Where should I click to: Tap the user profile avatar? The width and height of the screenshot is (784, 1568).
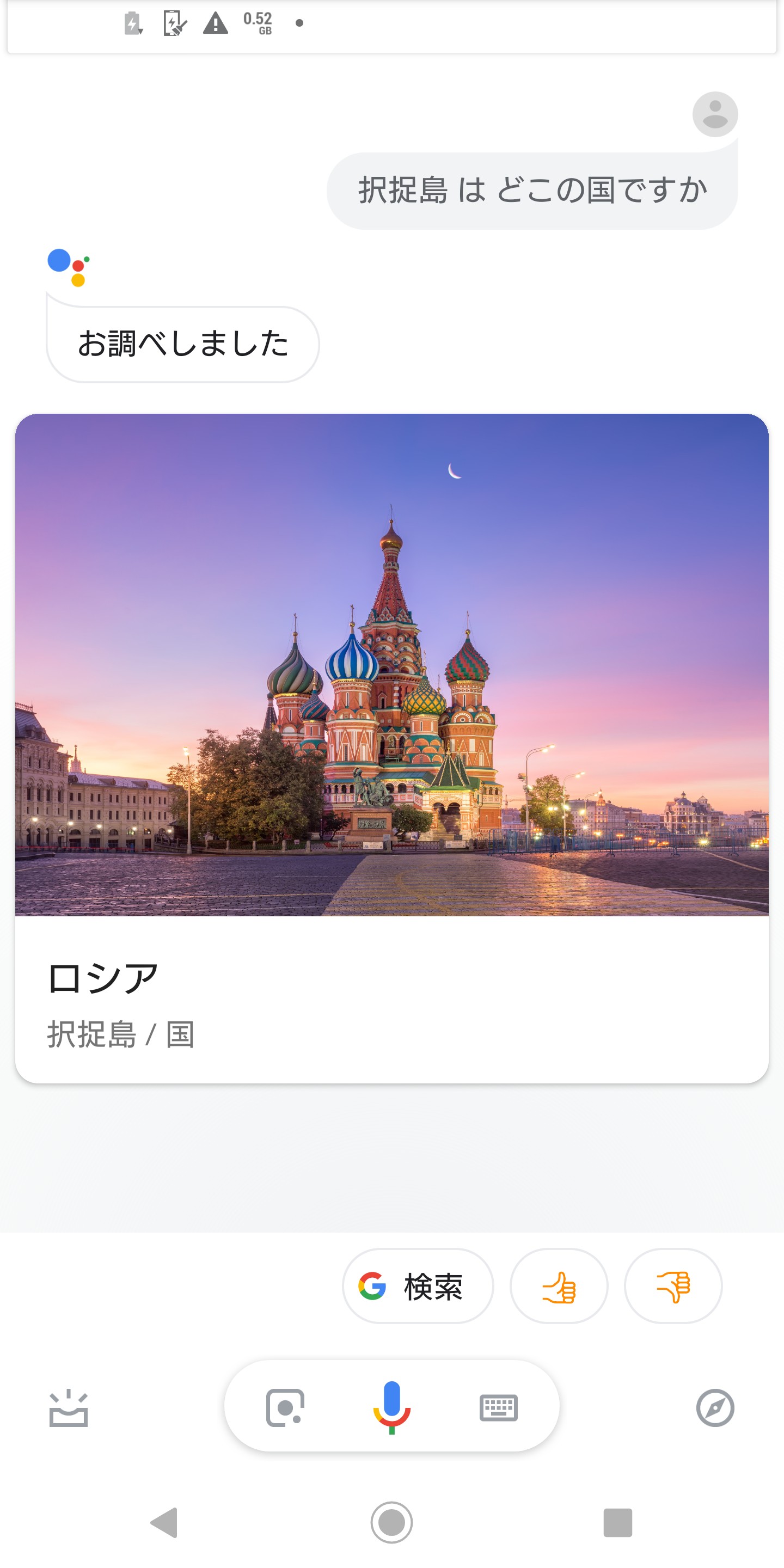coord(715,114)
